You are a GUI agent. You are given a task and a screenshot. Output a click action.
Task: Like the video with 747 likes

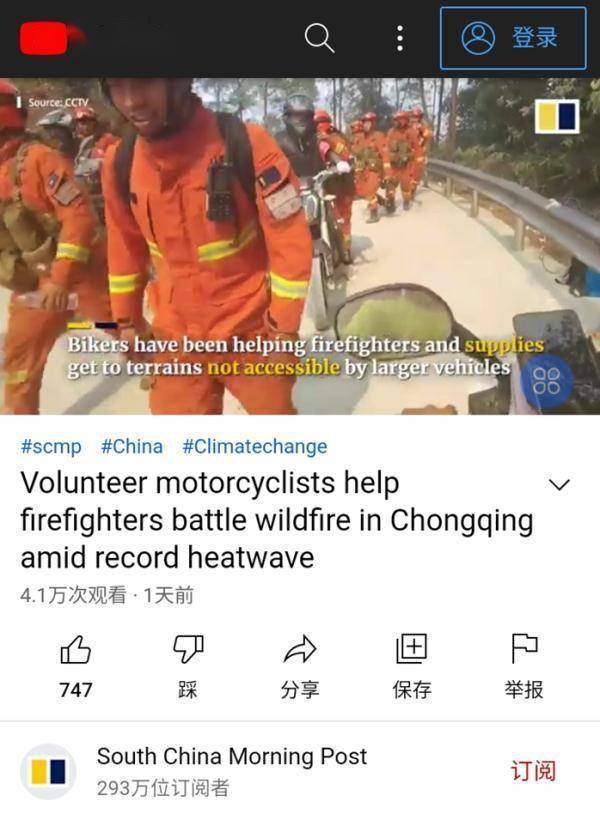76,665
